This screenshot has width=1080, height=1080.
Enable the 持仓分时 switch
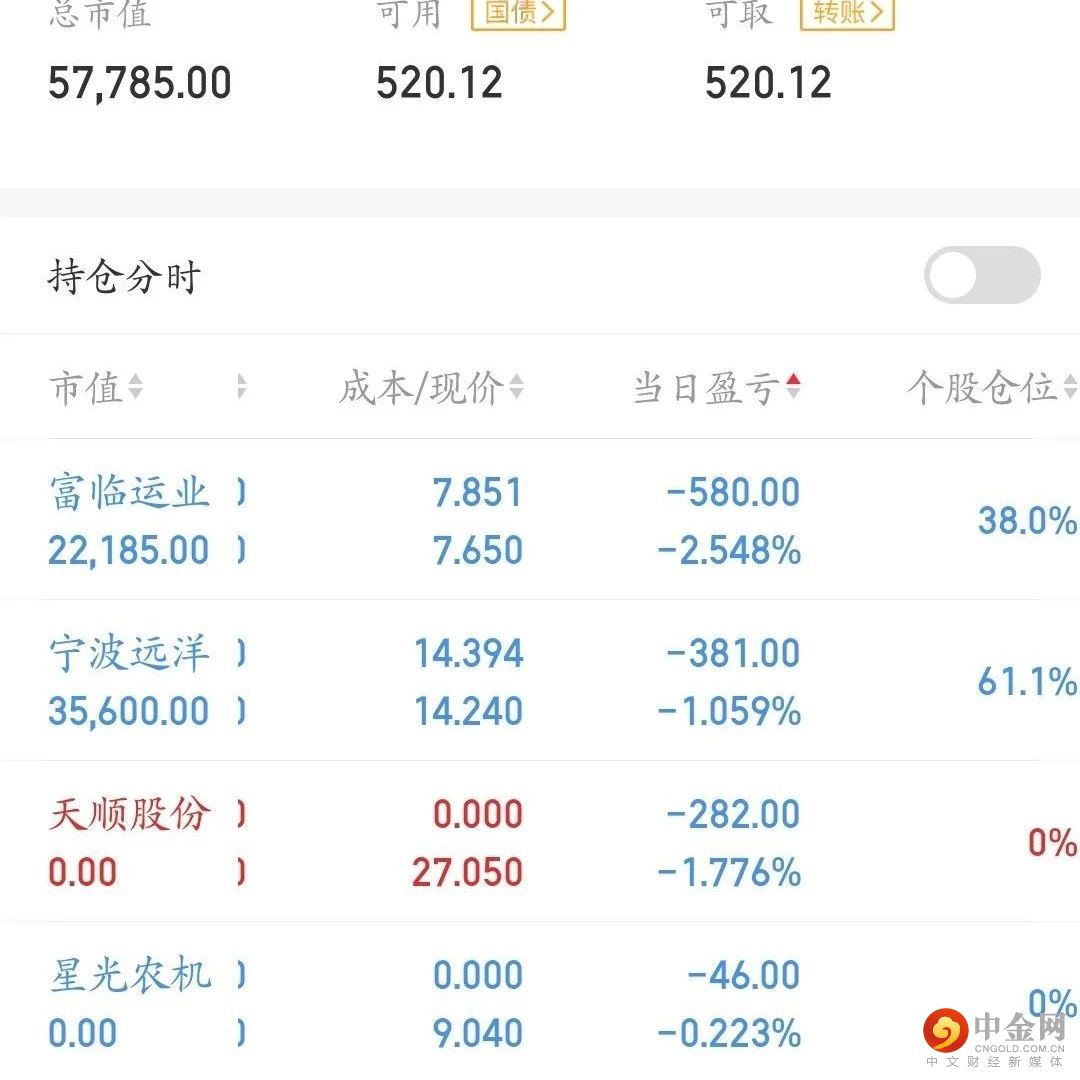pos(981,276)
